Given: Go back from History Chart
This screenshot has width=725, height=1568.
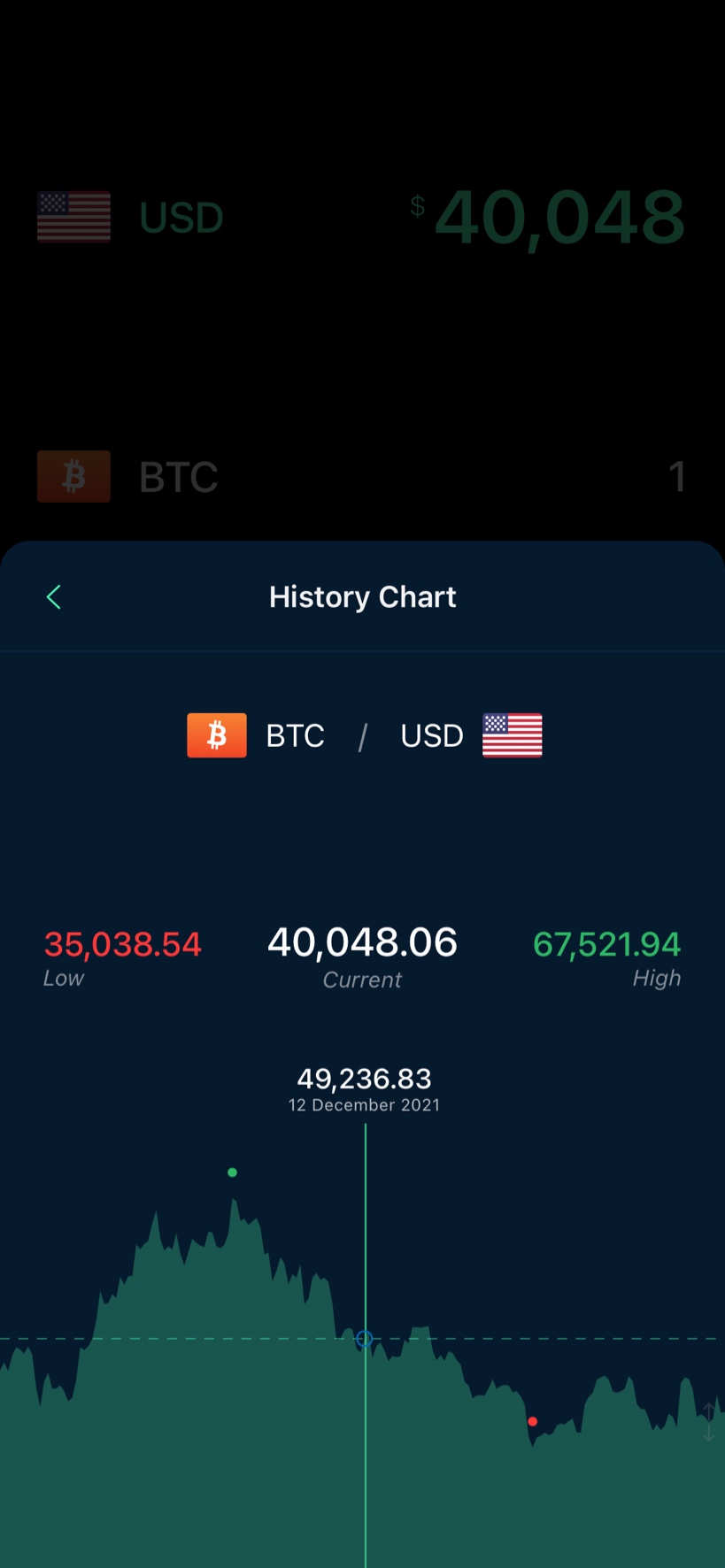Looking at the screenshot, I should pos(54,597).
